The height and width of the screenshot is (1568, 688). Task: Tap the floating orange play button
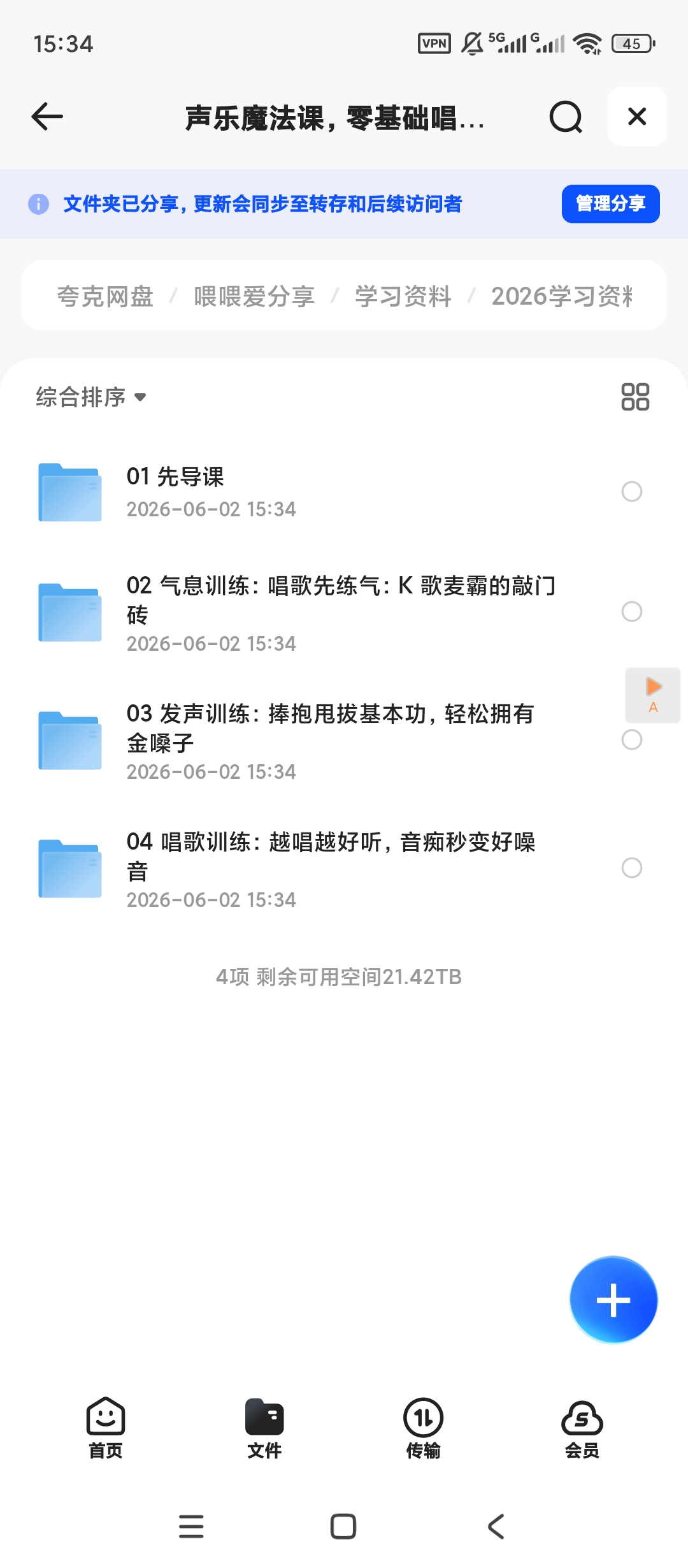tap(653, 695)
